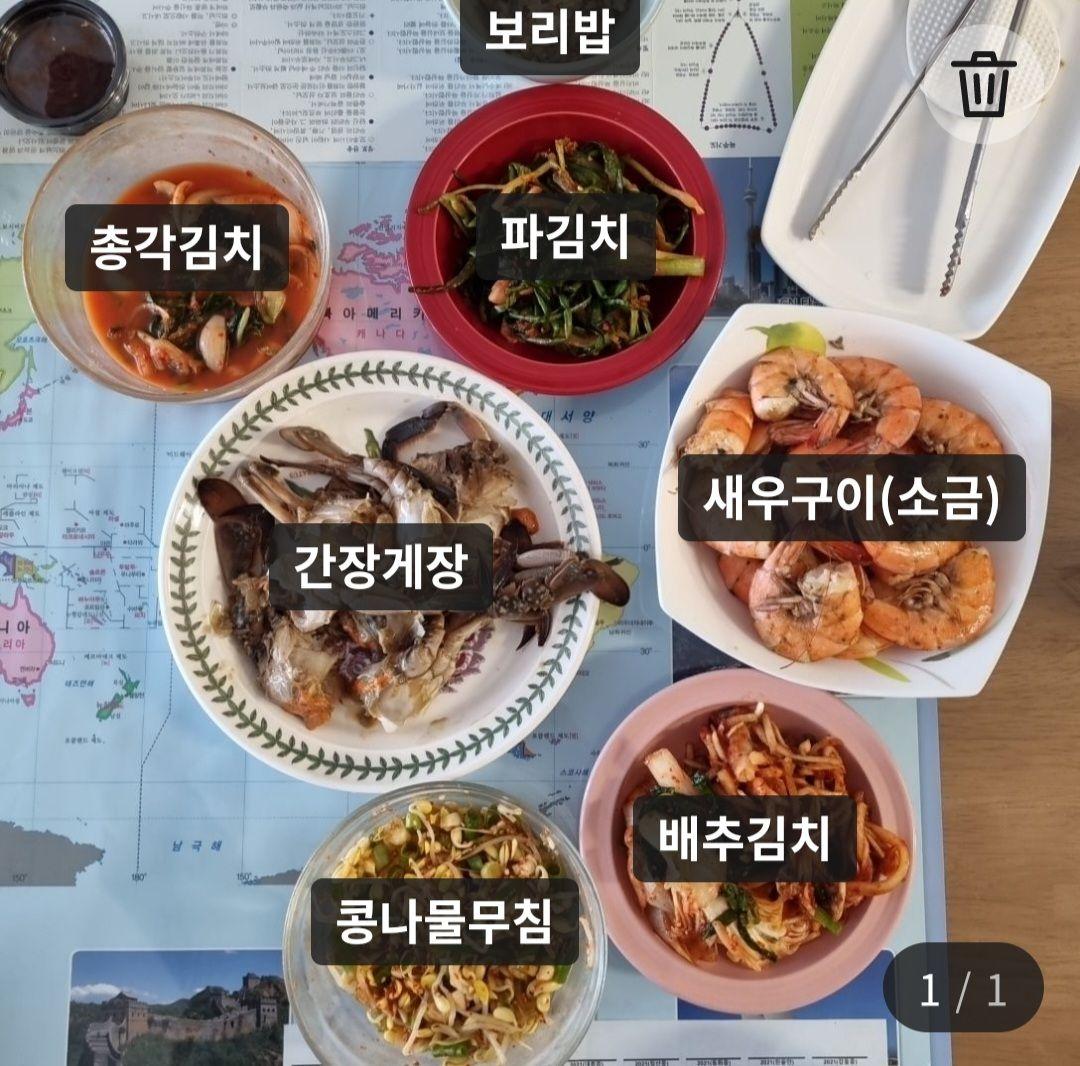Select the 간장게장 food tag
This screenshot has height=1066, width=1080.
point(380,567)
